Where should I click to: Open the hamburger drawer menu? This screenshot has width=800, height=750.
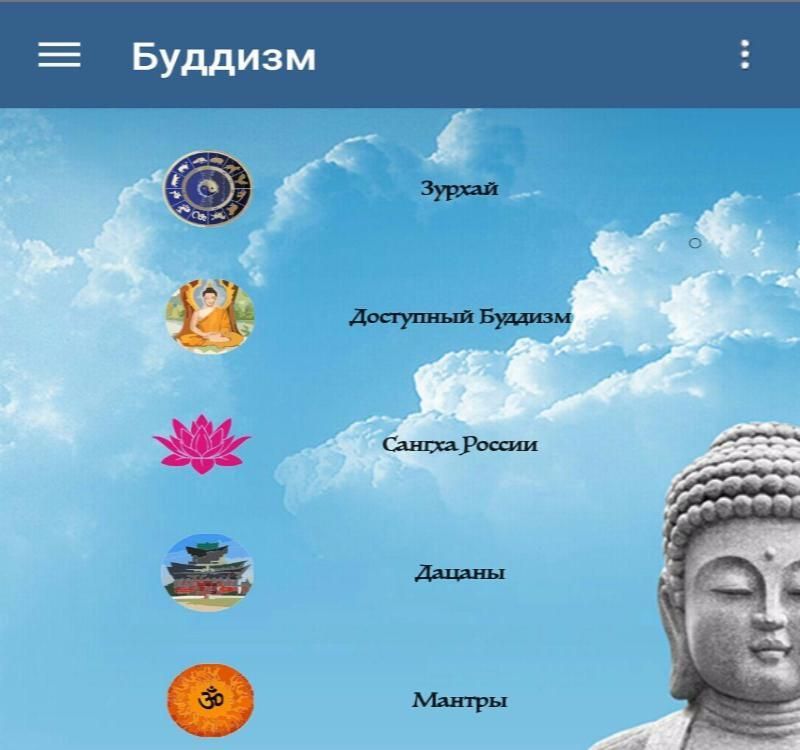pyautogui.click(x=59, y=55)
